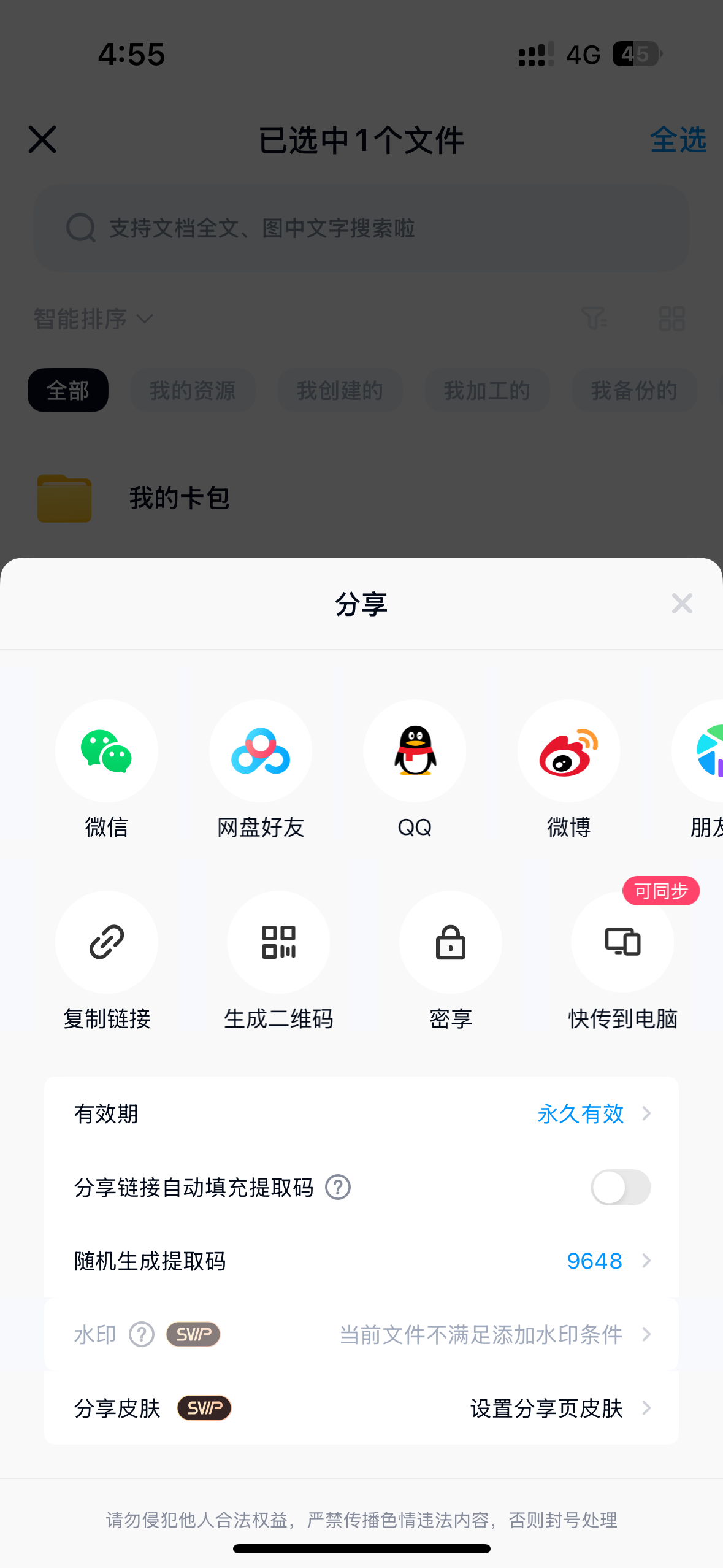Close the 分享 share sheet
Viewport: 723px width, 1568px height.
pos(682,604)
